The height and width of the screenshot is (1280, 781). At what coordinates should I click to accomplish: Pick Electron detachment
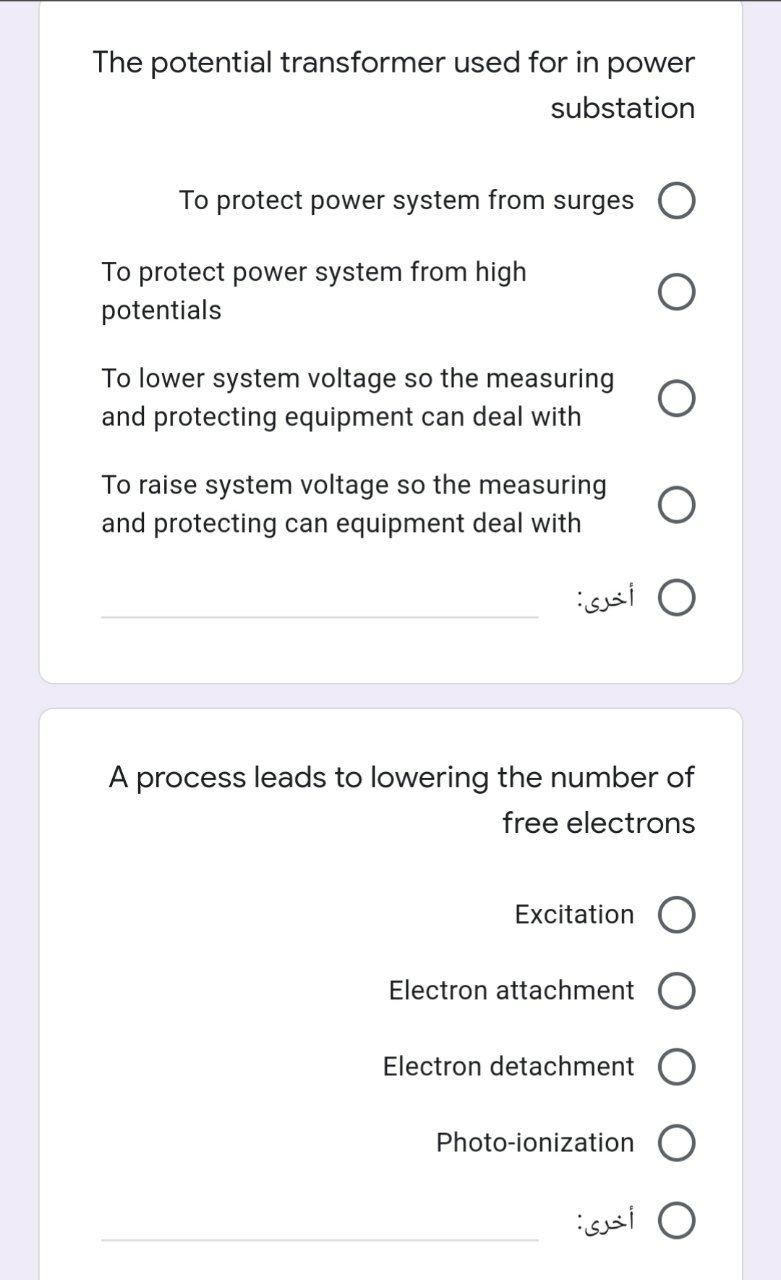click(677, 1067)
